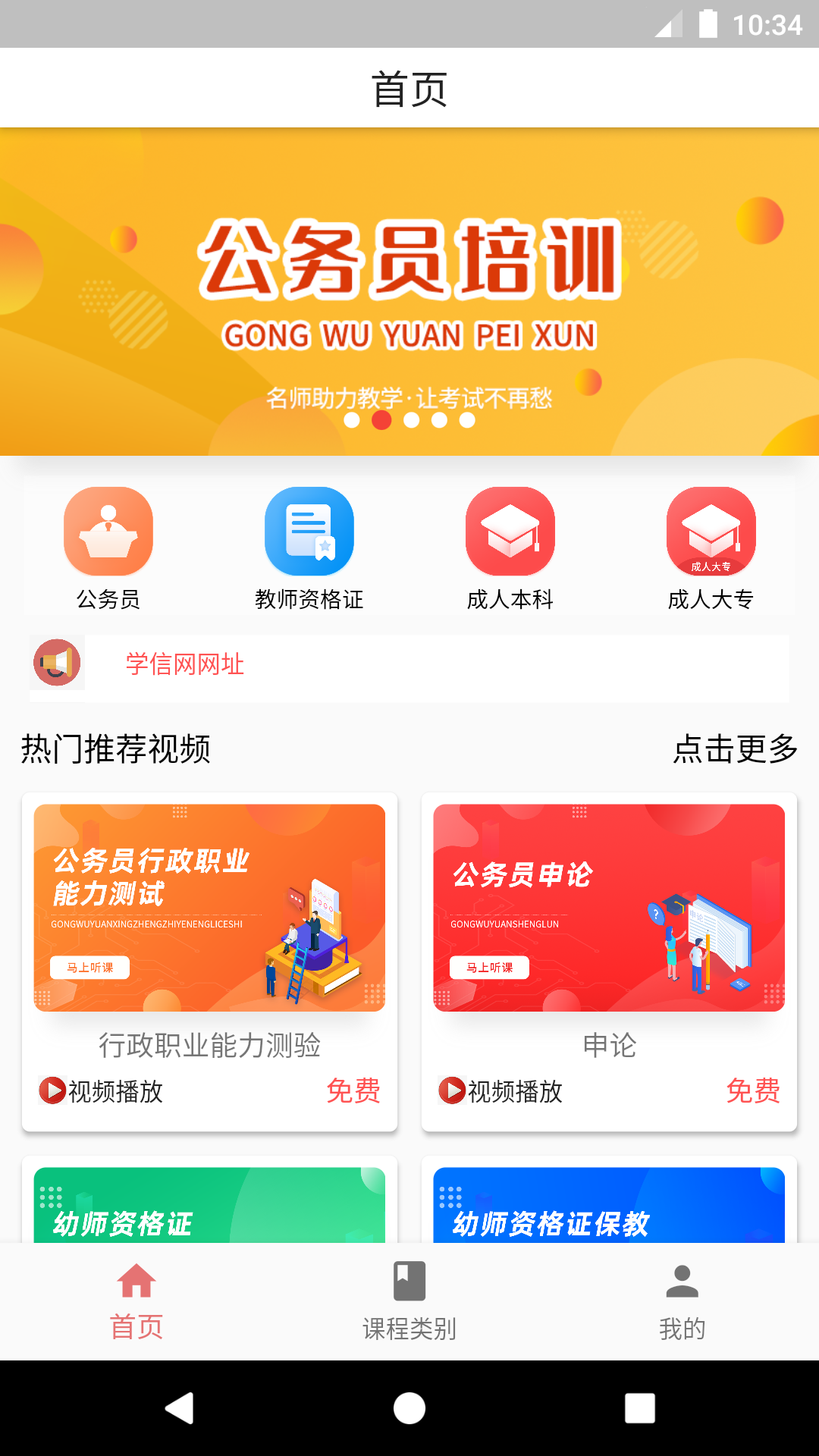Viewport: 819px width, 1456px height.
Task: Tap the video play icon on 行政职业能力测验
Action: pos(51,1092)
